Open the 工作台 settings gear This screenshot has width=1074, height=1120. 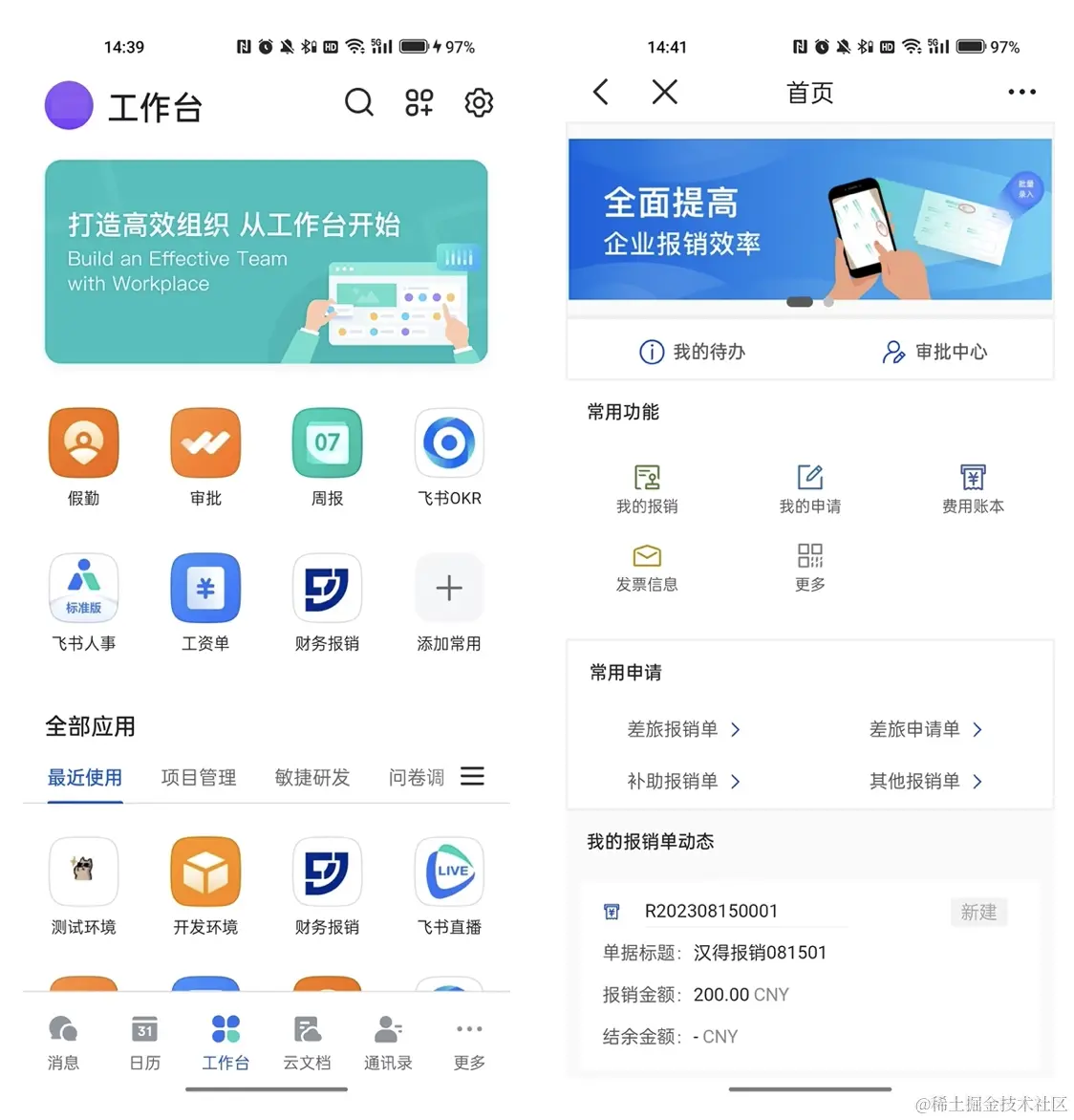point(478,102)
